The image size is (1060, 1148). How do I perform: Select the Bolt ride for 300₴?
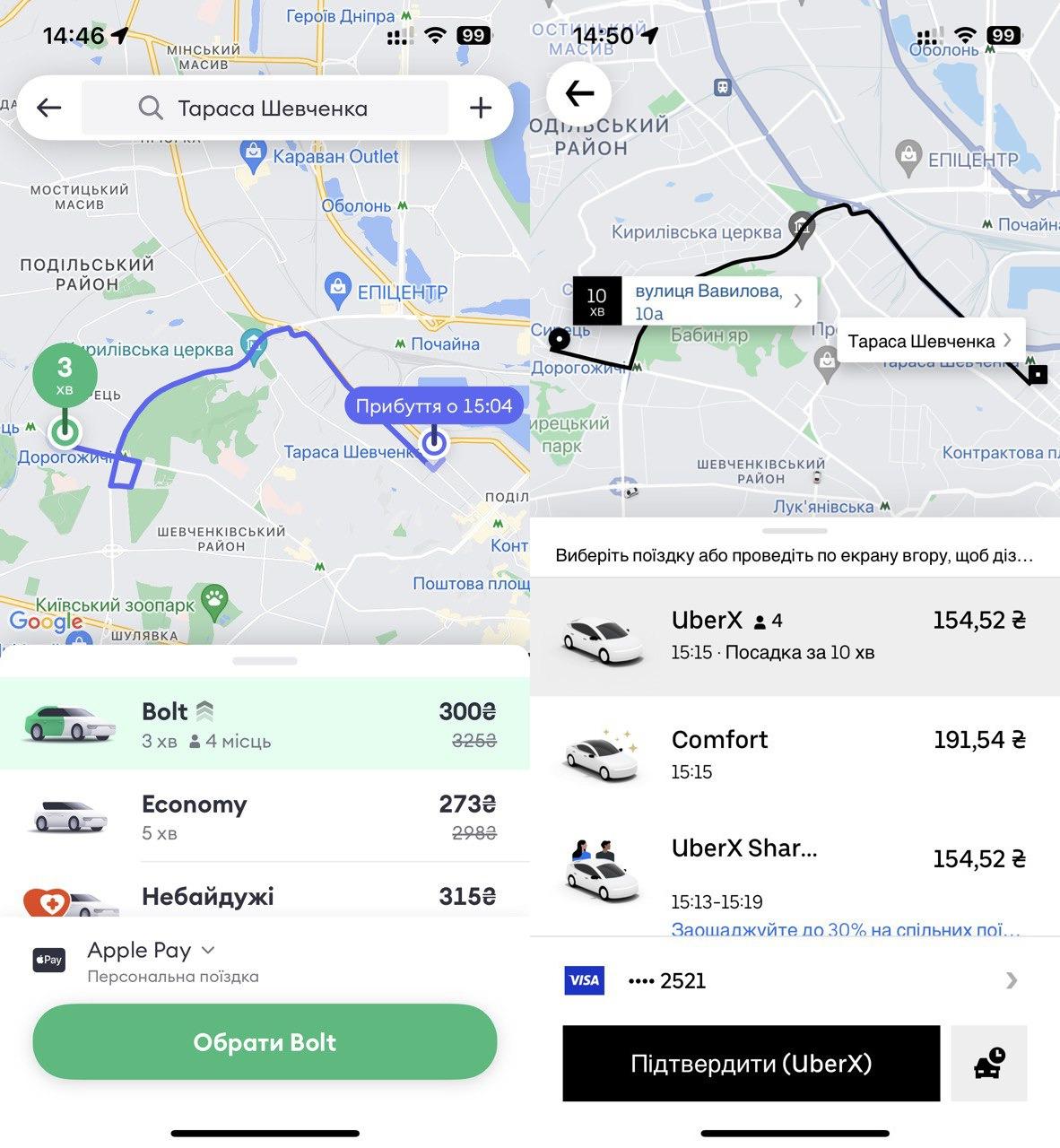click(265, 725)
